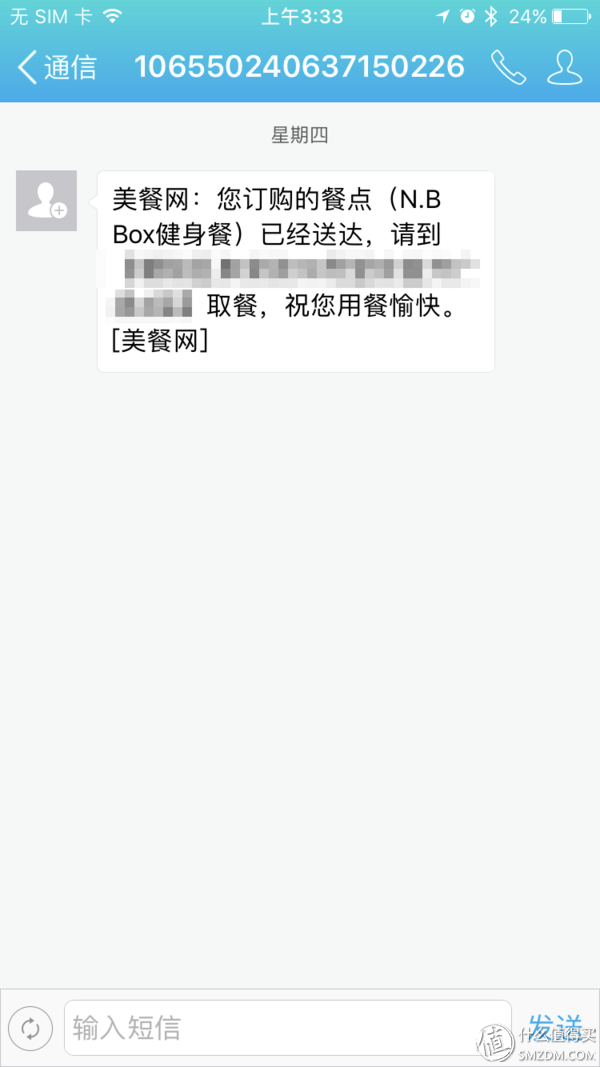Send the message with 发送
The width and height of the screenshot is (600, 1067).
(555, 1025)
